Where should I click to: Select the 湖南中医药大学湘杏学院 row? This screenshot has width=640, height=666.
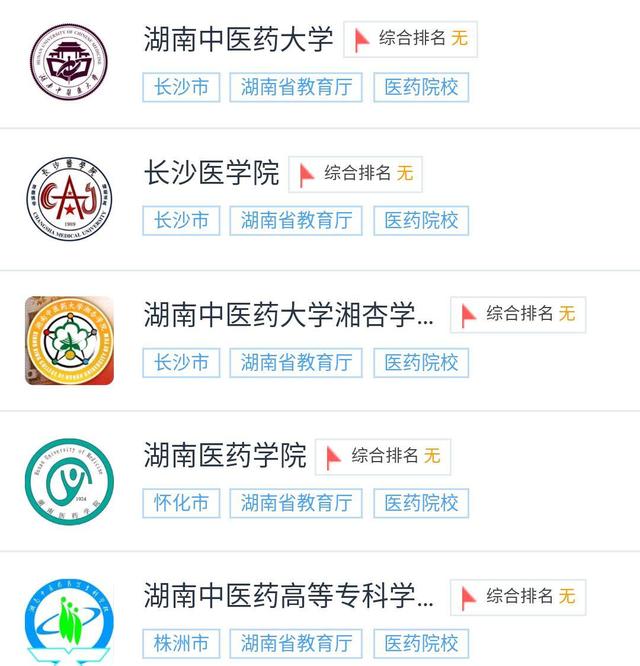[289, 315]
